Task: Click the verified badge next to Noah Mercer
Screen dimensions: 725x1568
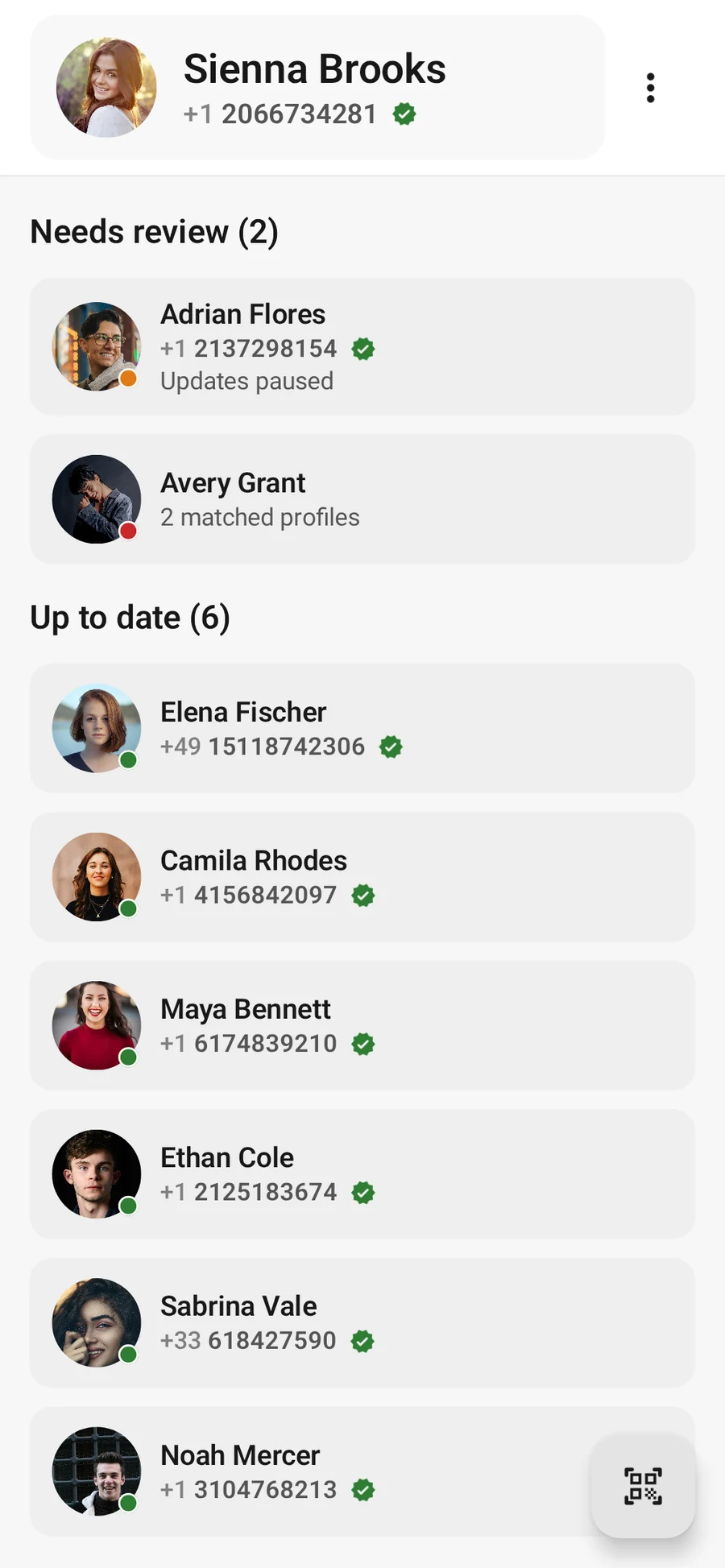Action: 362,1490
